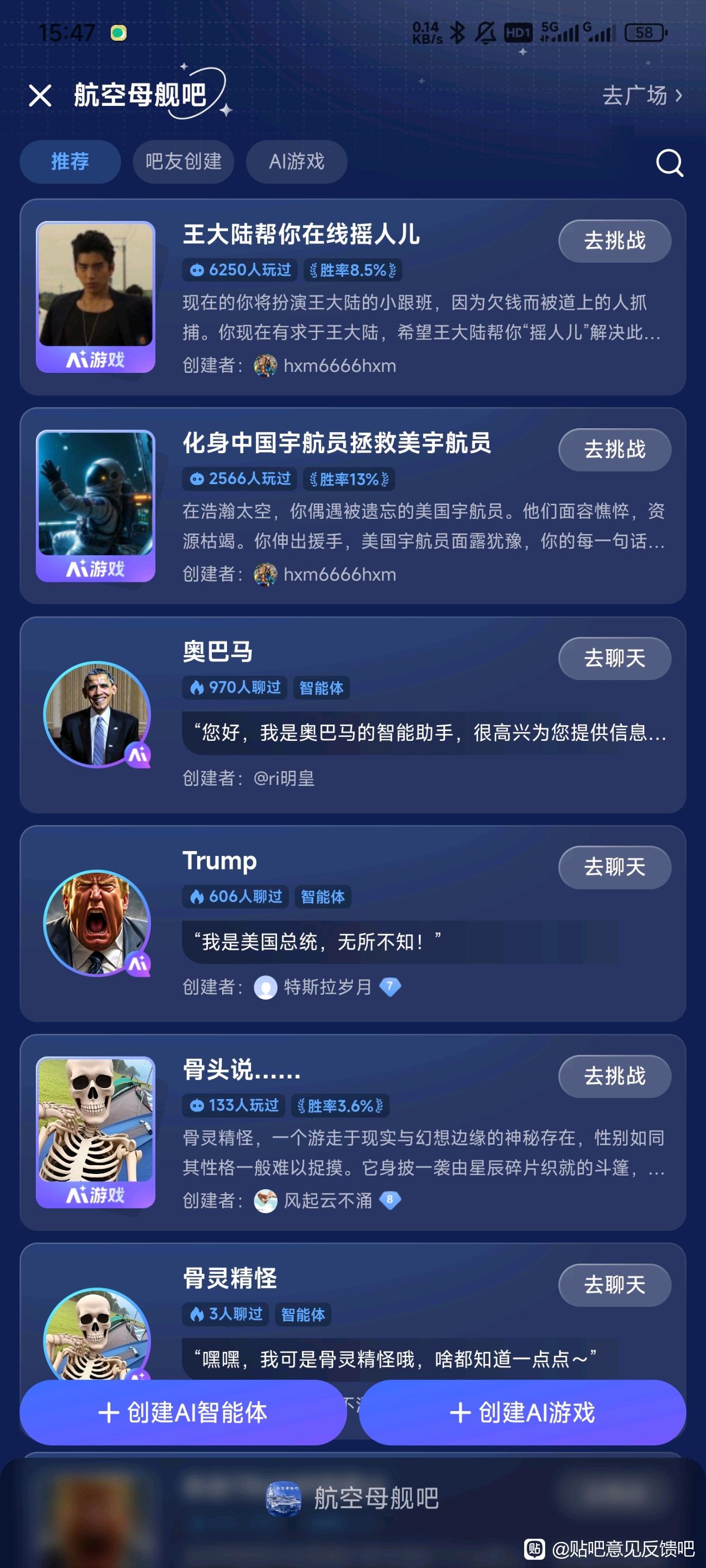Switch to the AI游戏 tab

point(297,162)
